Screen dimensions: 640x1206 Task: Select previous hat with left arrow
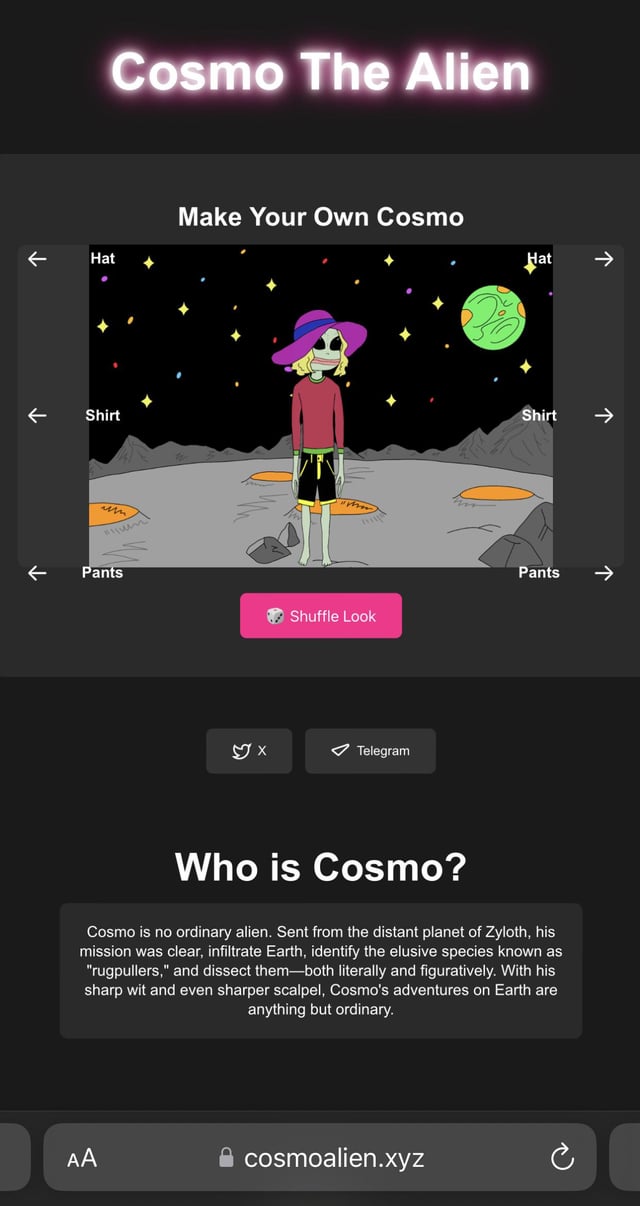37,259
